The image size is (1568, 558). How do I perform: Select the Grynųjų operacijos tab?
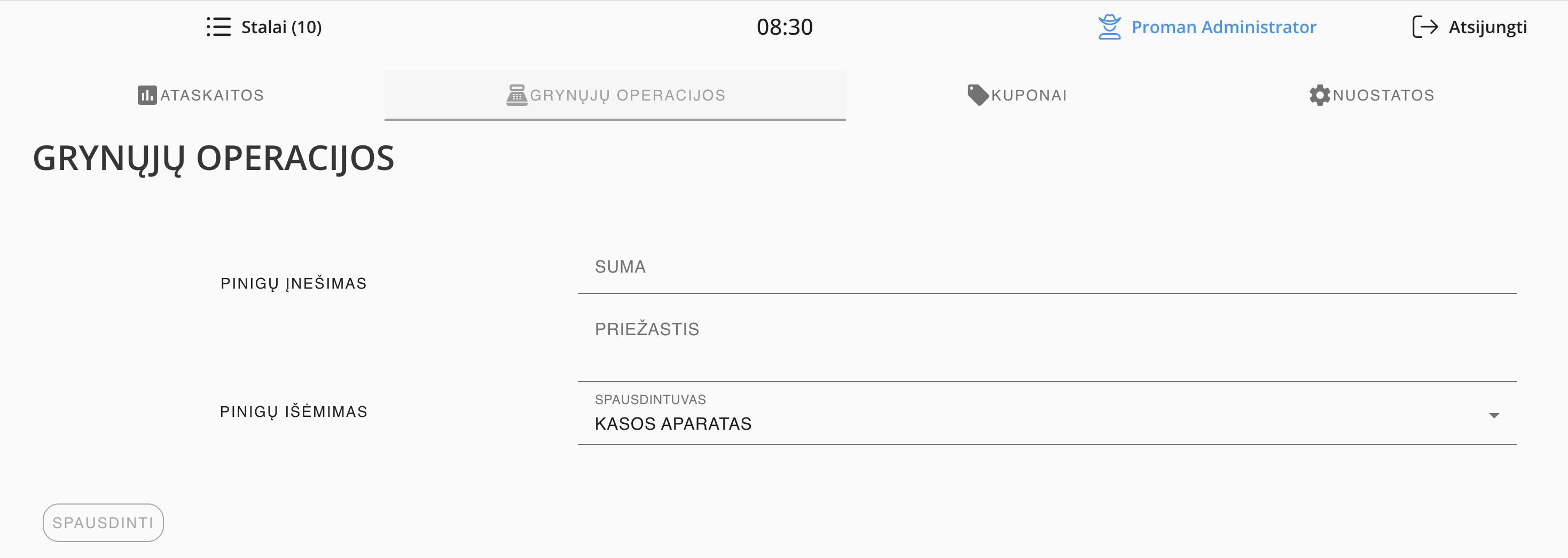(x=615, y=95)
